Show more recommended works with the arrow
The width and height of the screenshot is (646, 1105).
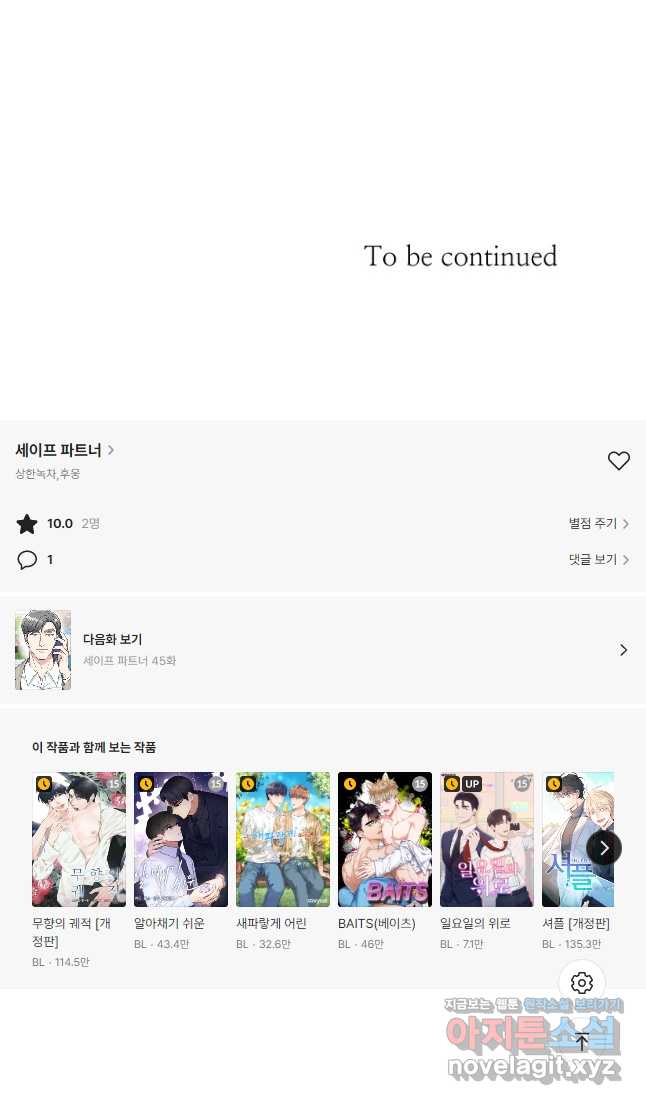[x=604, y=848]
